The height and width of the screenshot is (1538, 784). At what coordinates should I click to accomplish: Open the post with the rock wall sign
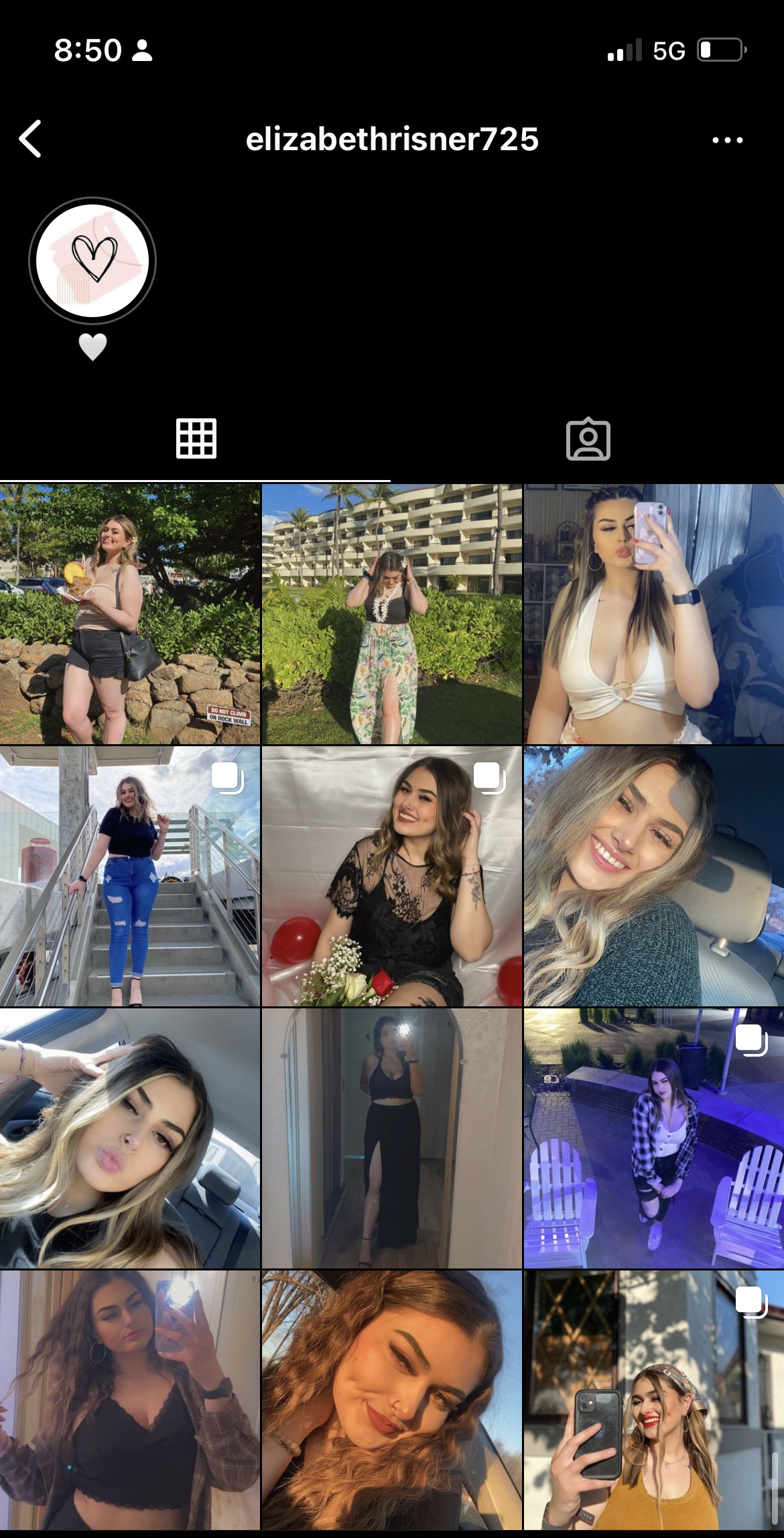[x=129, y=614]
